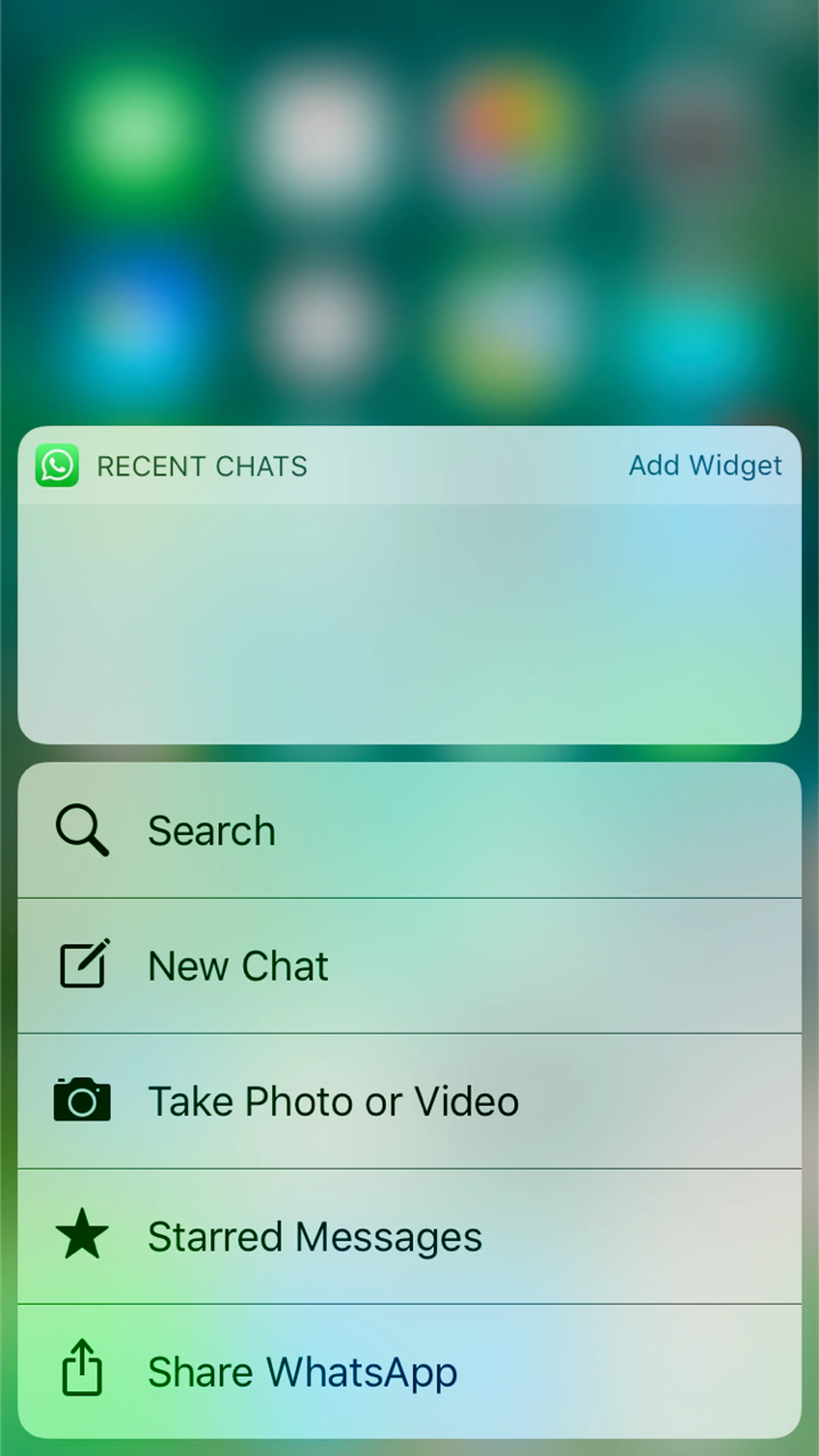Start a New Chat
The width and height of the screenshot is (819, 1456).
coord(238,966)
